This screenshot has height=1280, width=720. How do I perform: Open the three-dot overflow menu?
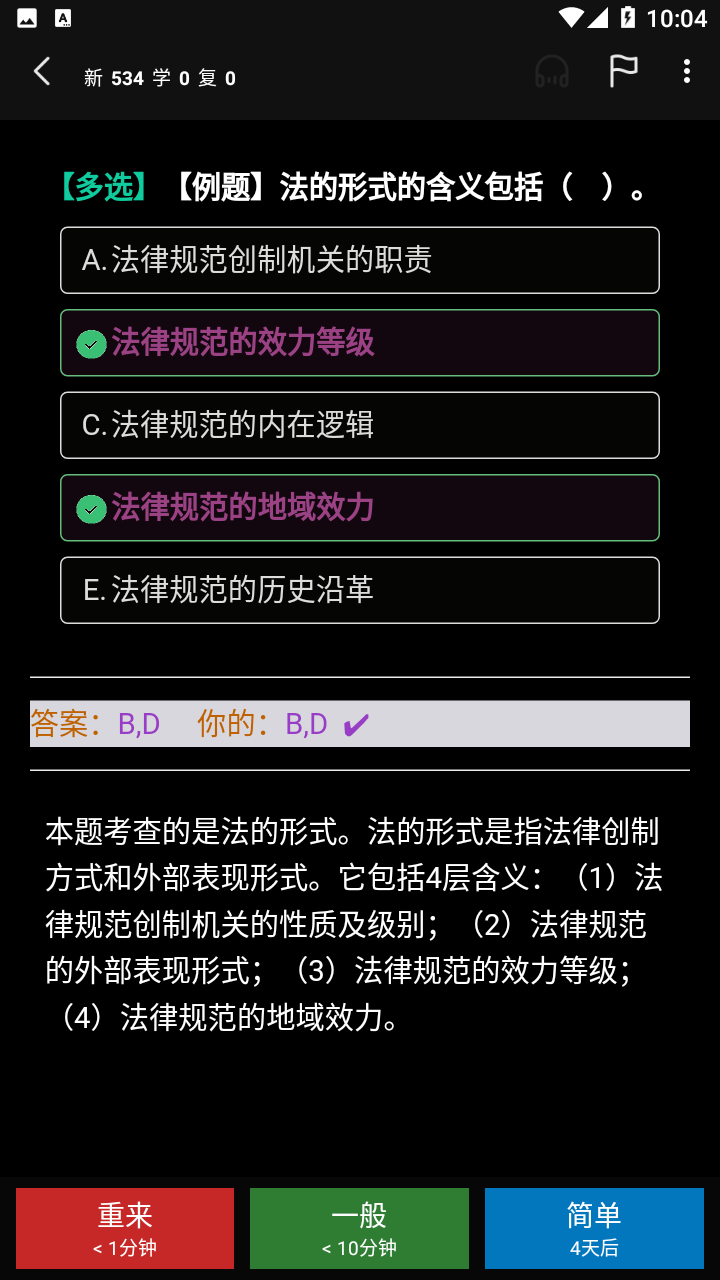[686, 72]
